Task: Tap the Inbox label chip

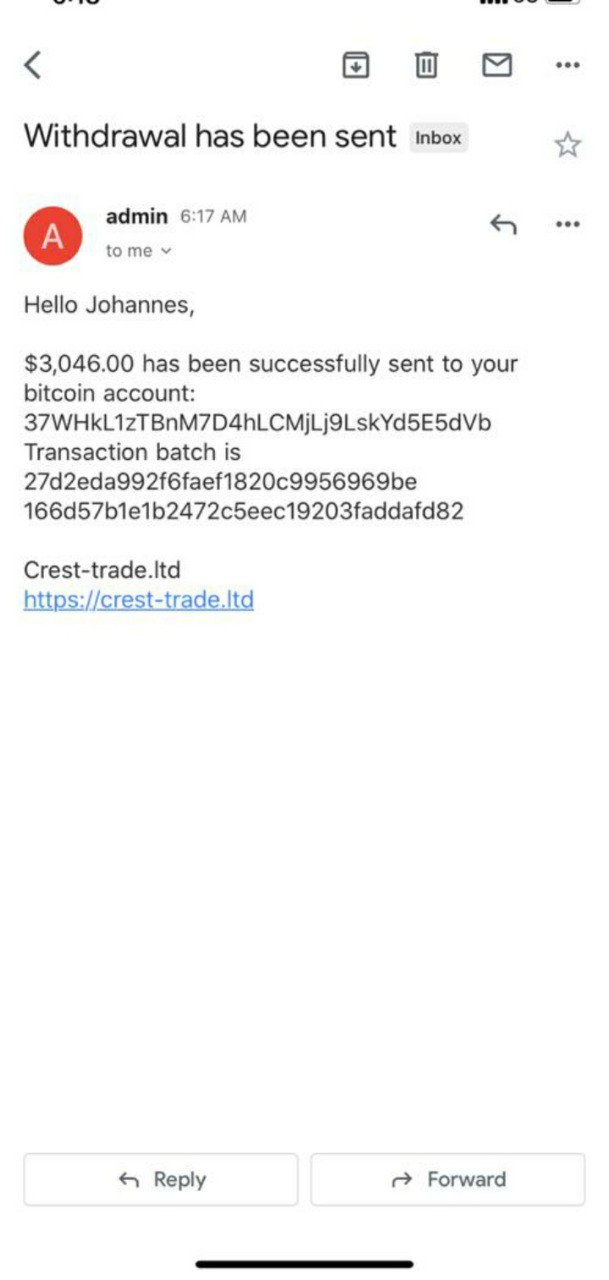Action: [x=438, y=138]
